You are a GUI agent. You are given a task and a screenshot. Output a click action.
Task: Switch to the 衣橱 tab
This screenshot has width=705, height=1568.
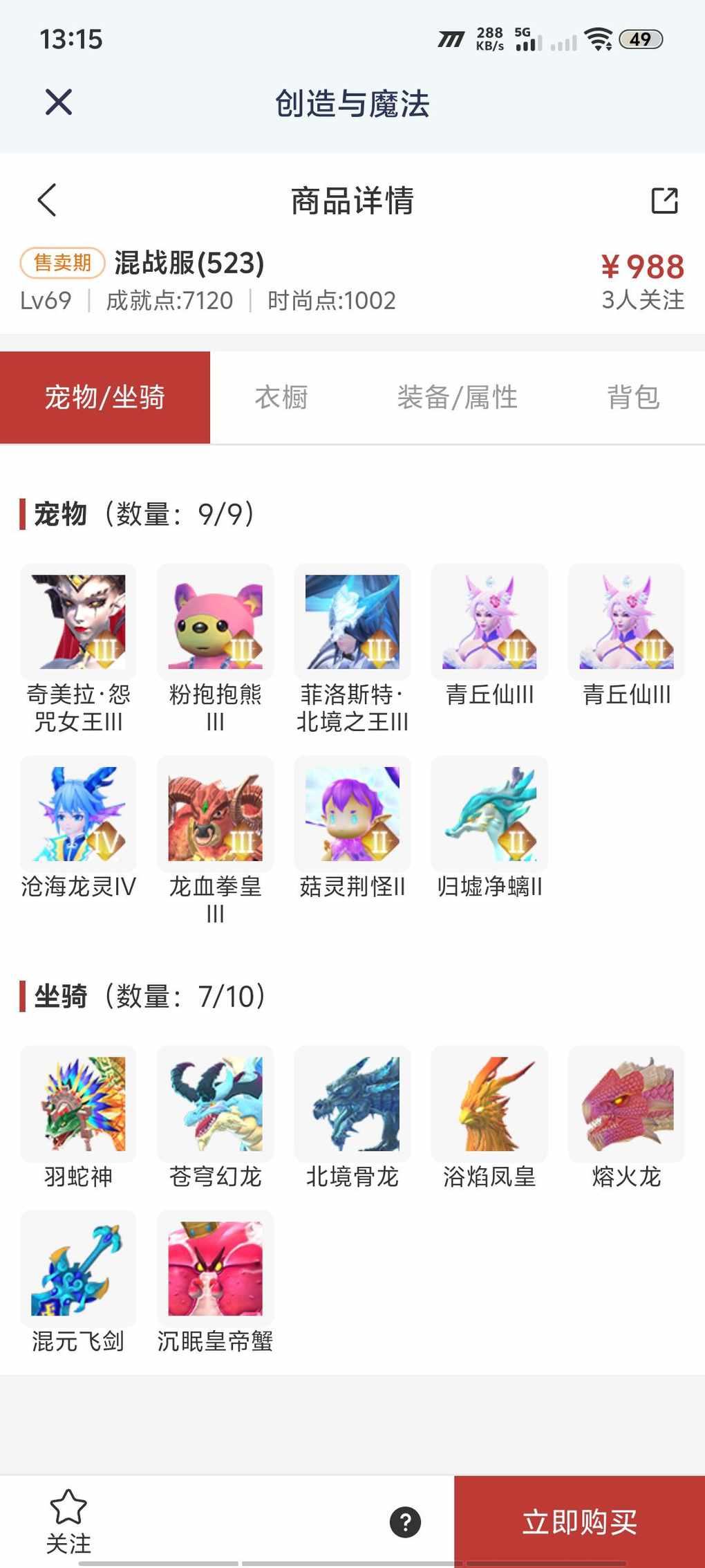pyautogui.click(x=281, y=398)
